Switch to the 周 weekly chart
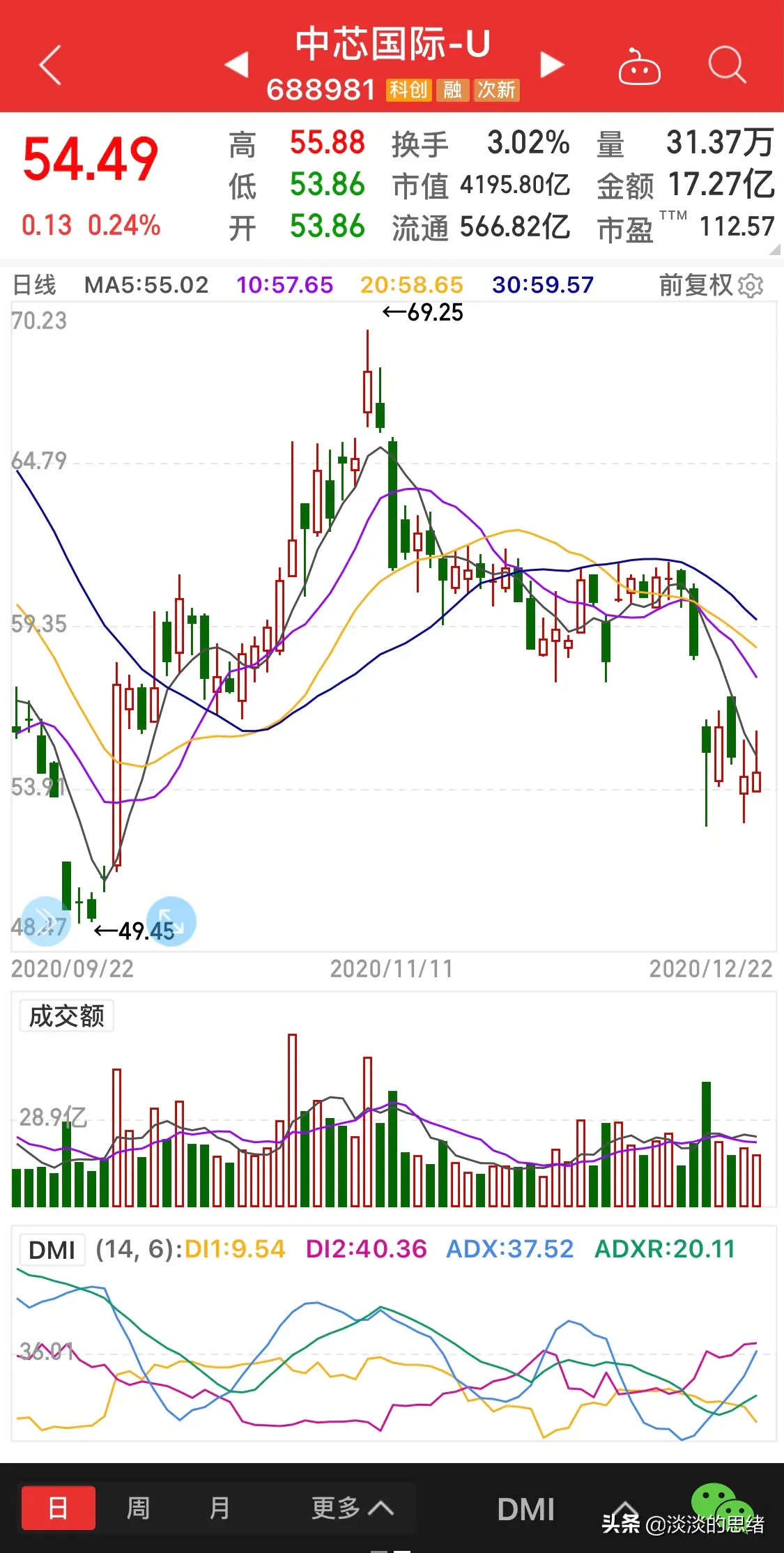The height and width of the screenshot is (1553, 784). [x=138, y=1508]
